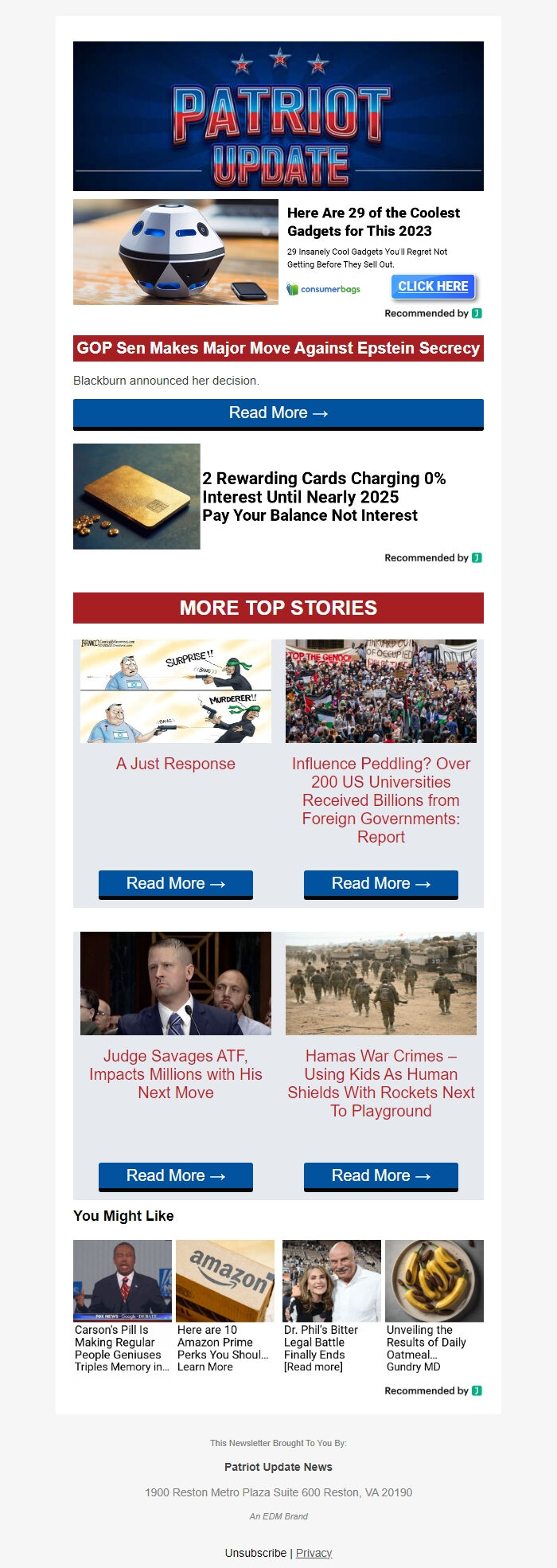Read more on Hamas War Crimes story
The image size is (557, 1568).
pos(380,1176)
